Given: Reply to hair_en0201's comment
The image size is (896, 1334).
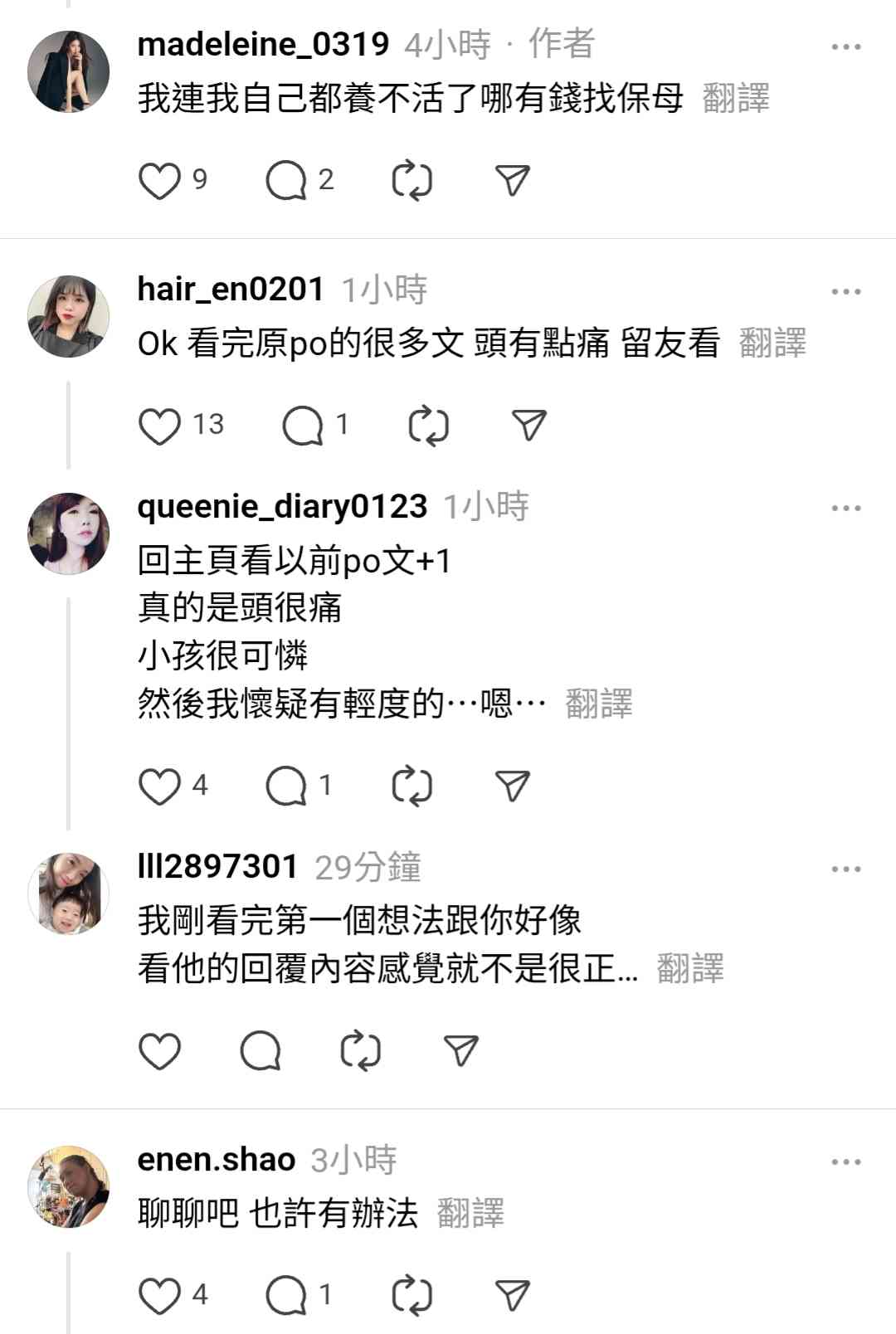Looking at the screenshot, I should click(303, 426).
